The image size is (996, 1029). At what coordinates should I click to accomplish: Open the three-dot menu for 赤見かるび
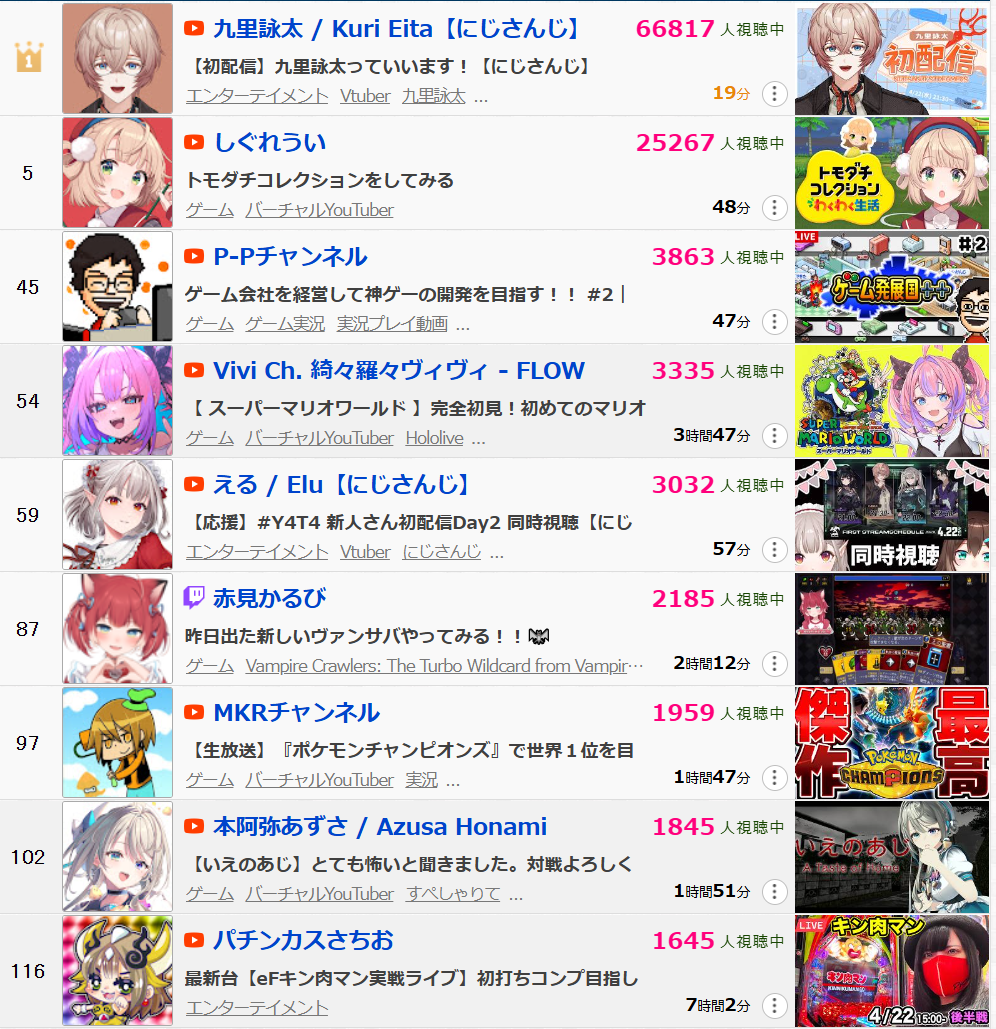774,664
